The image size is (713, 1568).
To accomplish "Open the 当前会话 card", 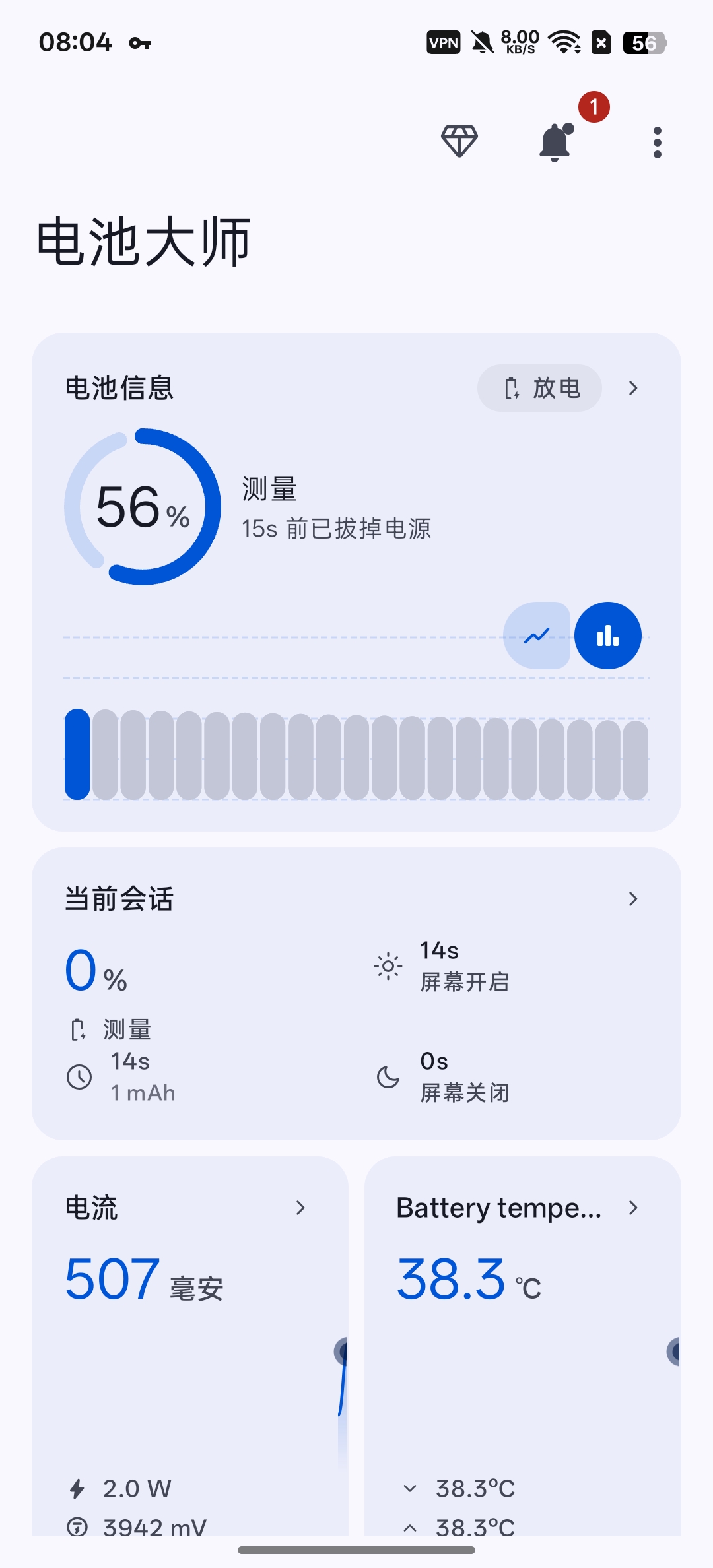I will pyautogui.click(x=356, y=993).
